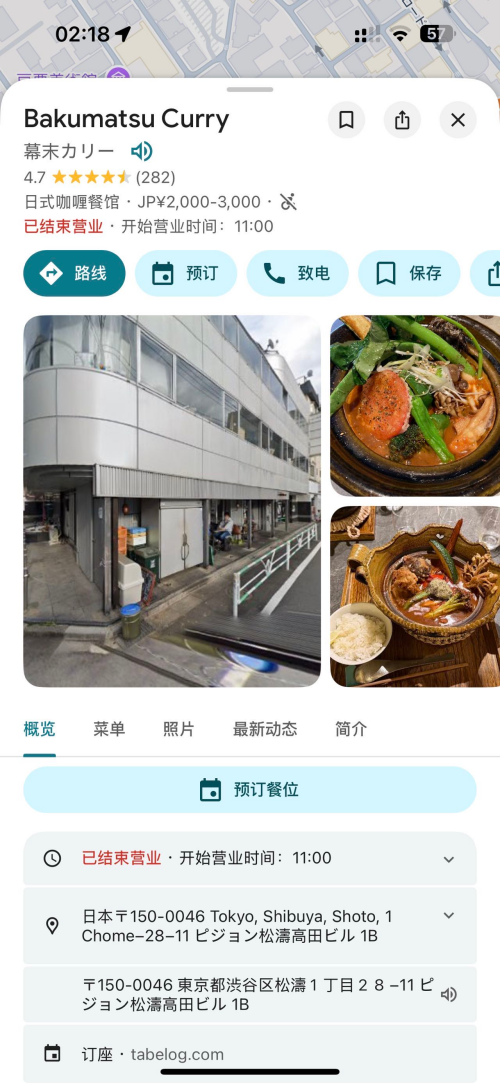Call the restaurant using 致电
The height and width of the screenshot is (1084, 500).
point(297,273)
